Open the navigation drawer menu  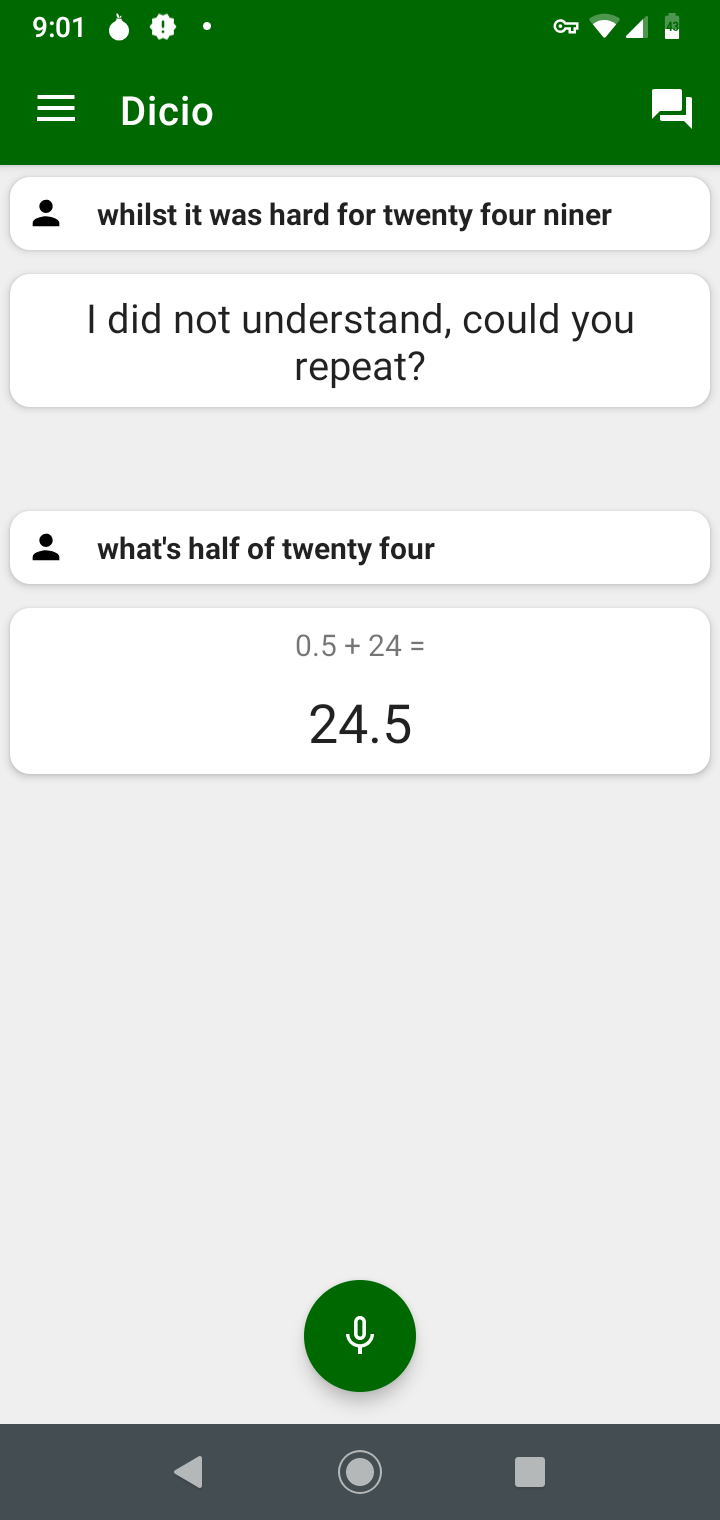pos(56,110)
